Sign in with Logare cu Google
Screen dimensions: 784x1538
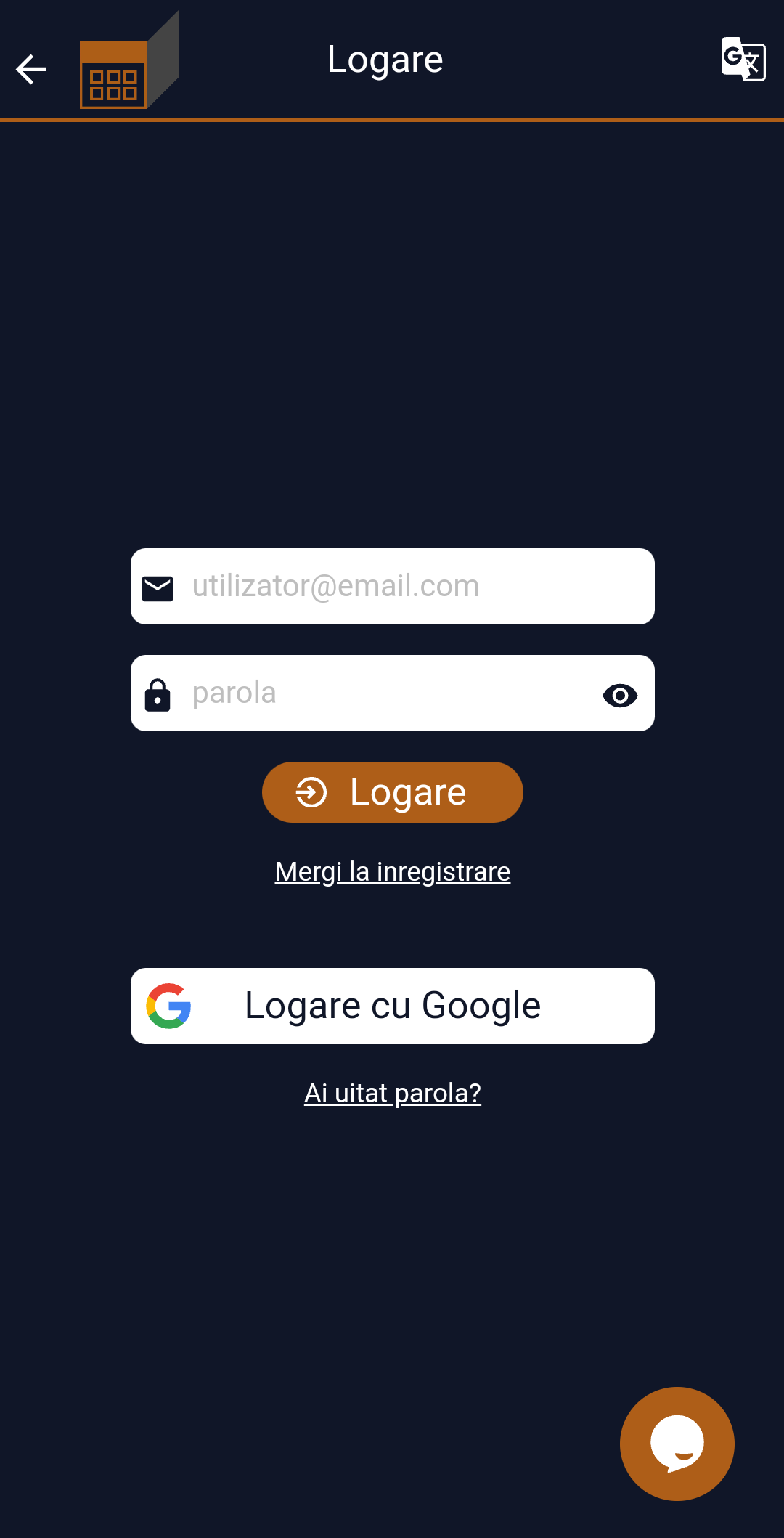coord(392,1006)
